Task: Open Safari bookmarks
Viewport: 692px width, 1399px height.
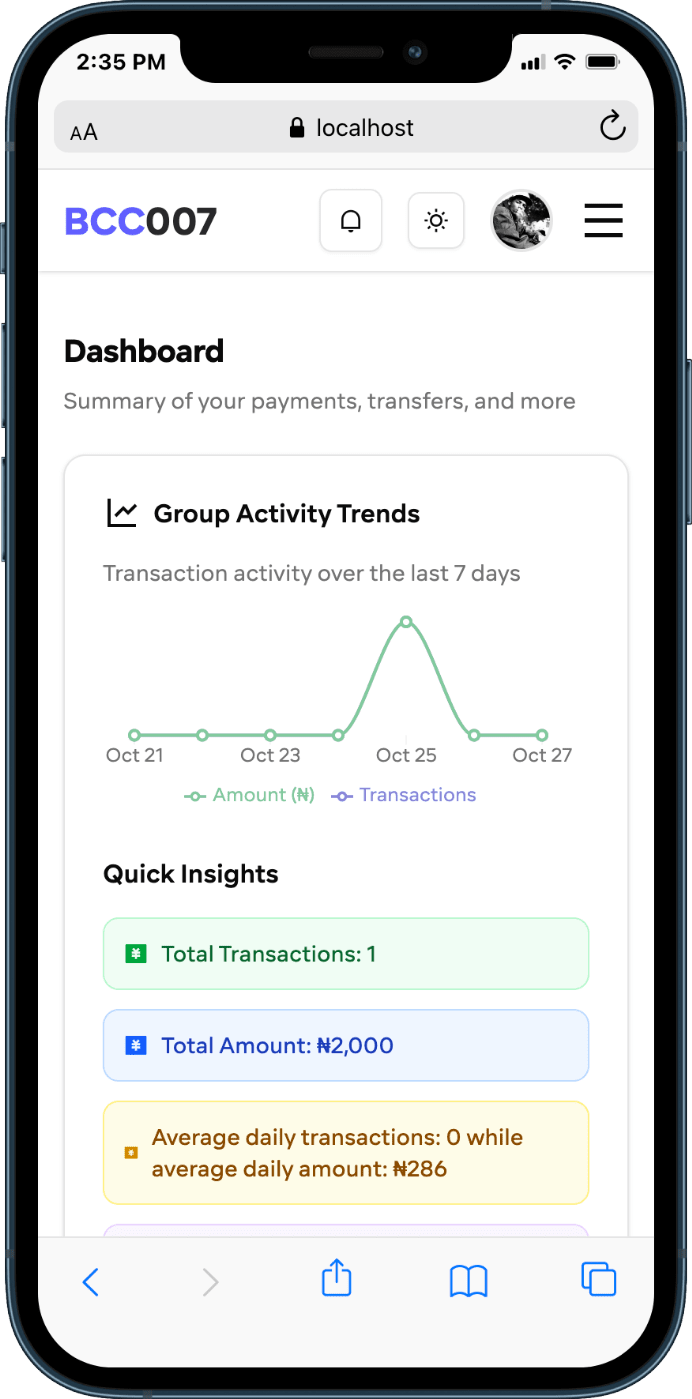Action: click(468, 1281)
